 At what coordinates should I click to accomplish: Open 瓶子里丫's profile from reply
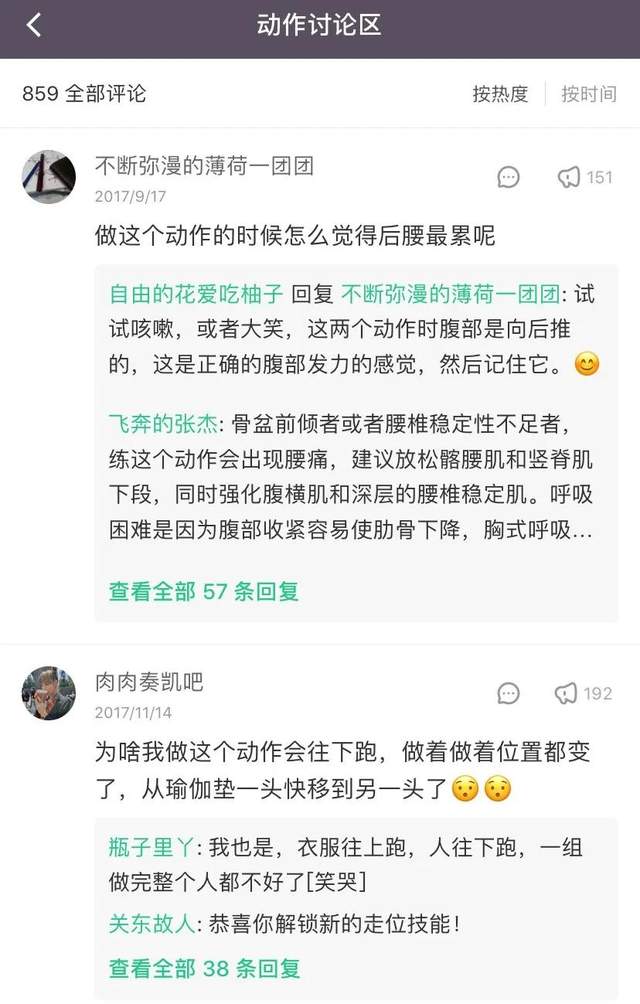point(154,848)
